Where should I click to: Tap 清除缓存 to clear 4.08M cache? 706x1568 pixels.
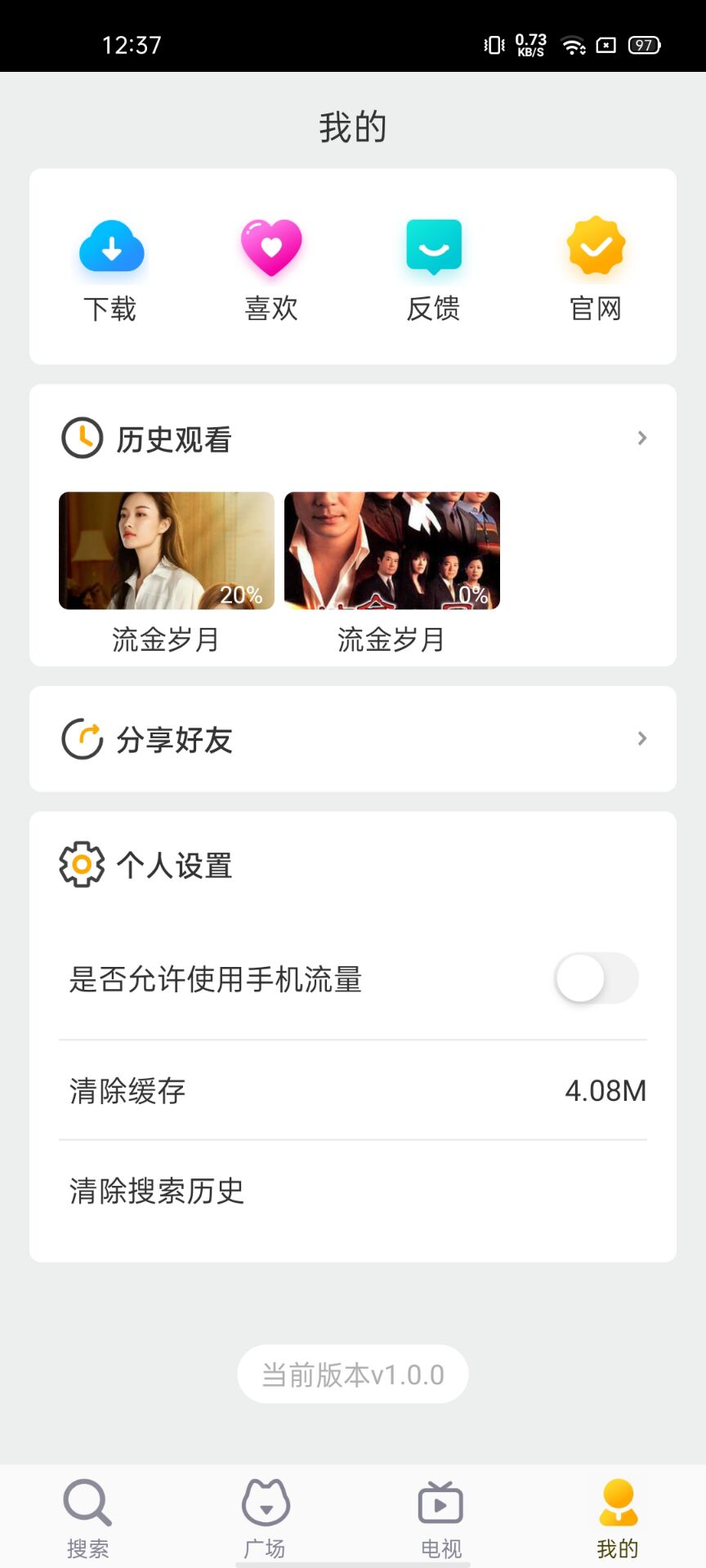[x=353, y=1091]
